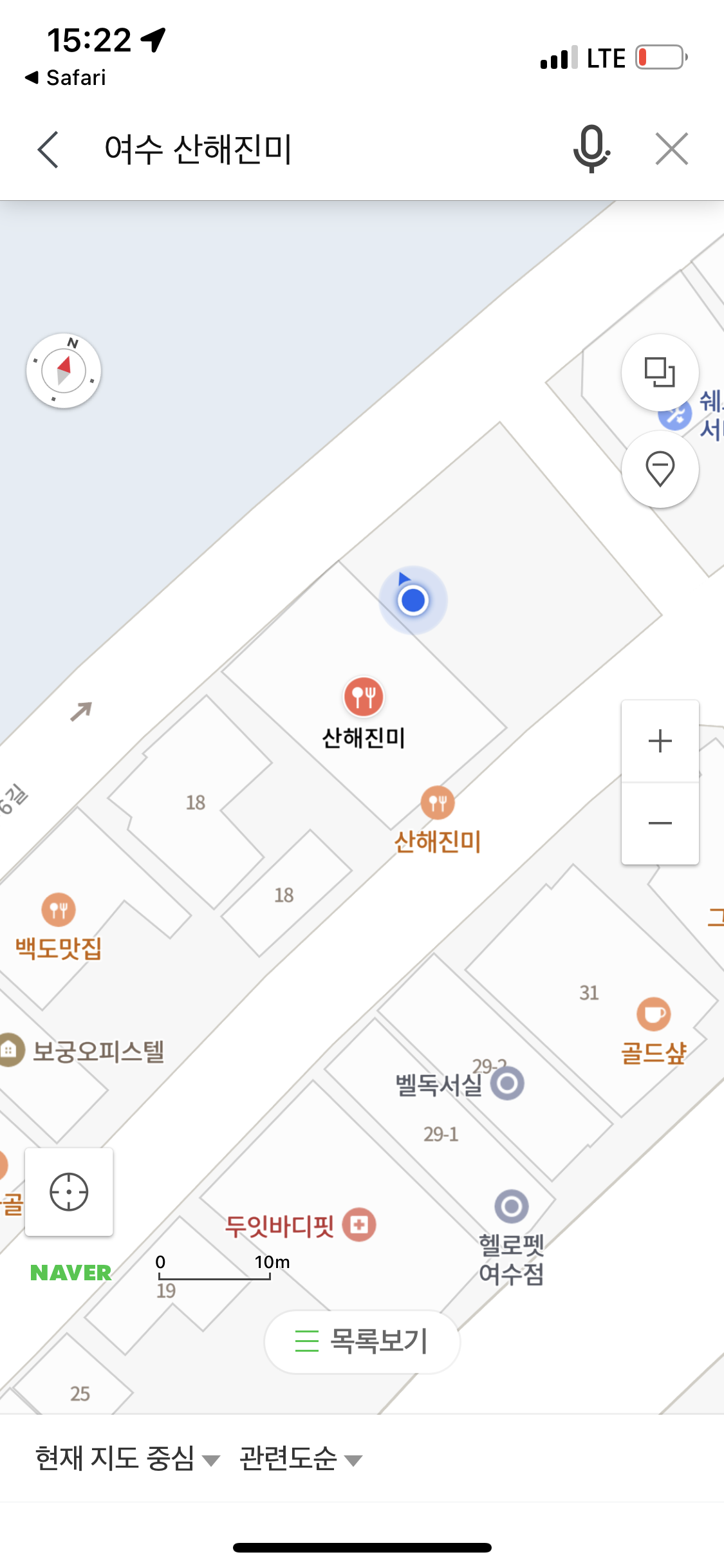Center the map on my current location
Image resolution: width=724 pixels, height=1568 pixels.
click(69, 1192)
